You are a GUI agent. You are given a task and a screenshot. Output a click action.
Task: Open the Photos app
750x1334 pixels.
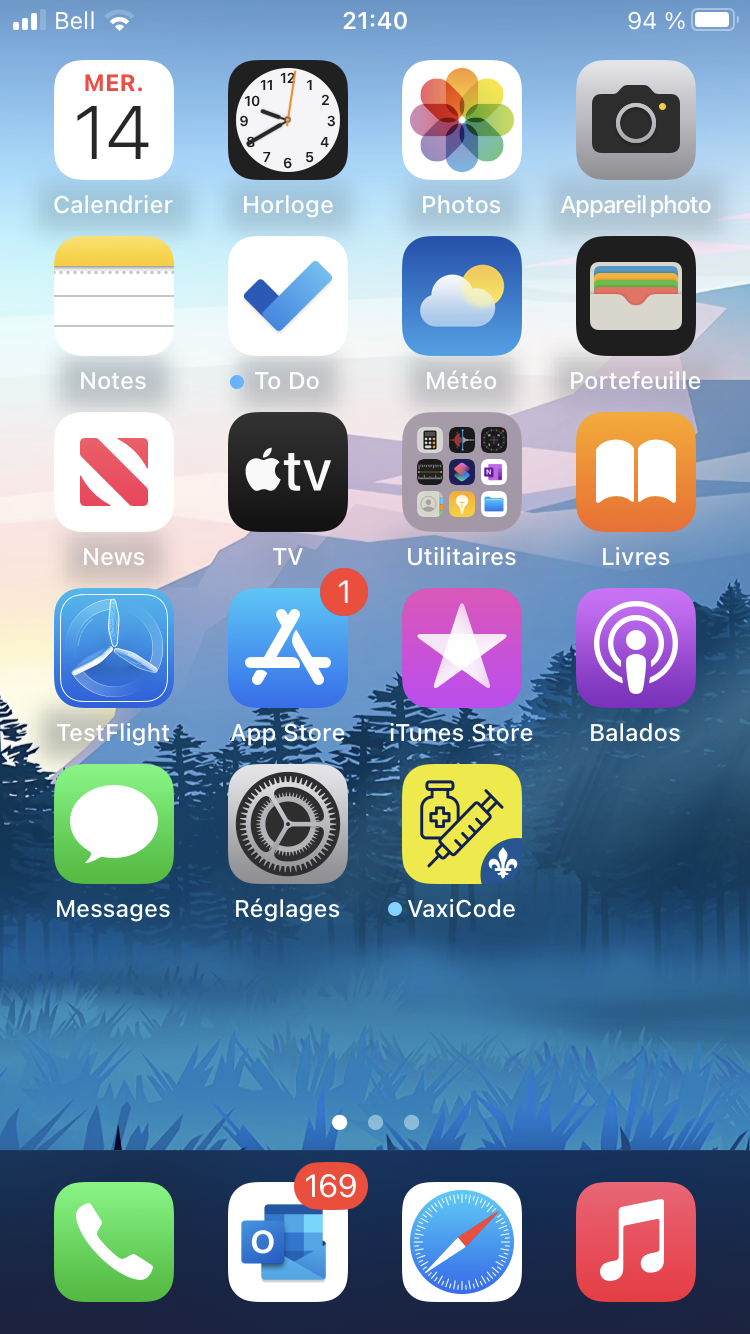[x=461, y=120]
